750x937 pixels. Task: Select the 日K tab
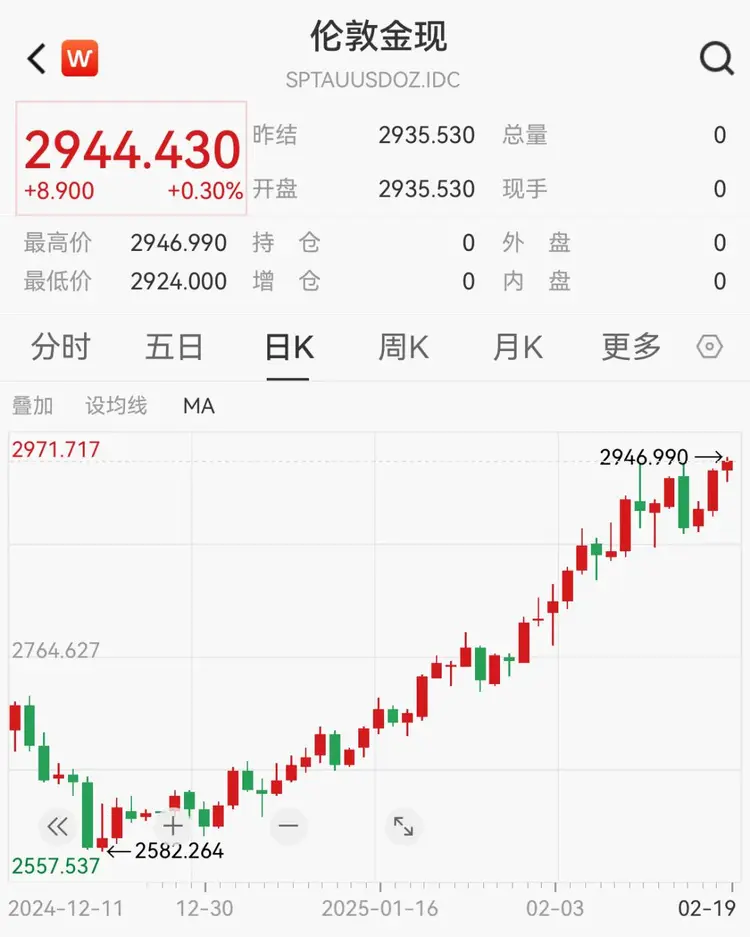[x=288, y=348]
